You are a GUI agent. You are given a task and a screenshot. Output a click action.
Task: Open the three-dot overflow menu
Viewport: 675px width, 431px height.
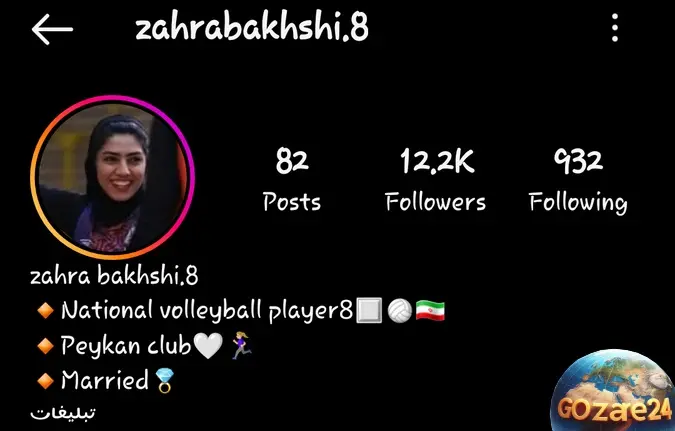tap(615, 29)
